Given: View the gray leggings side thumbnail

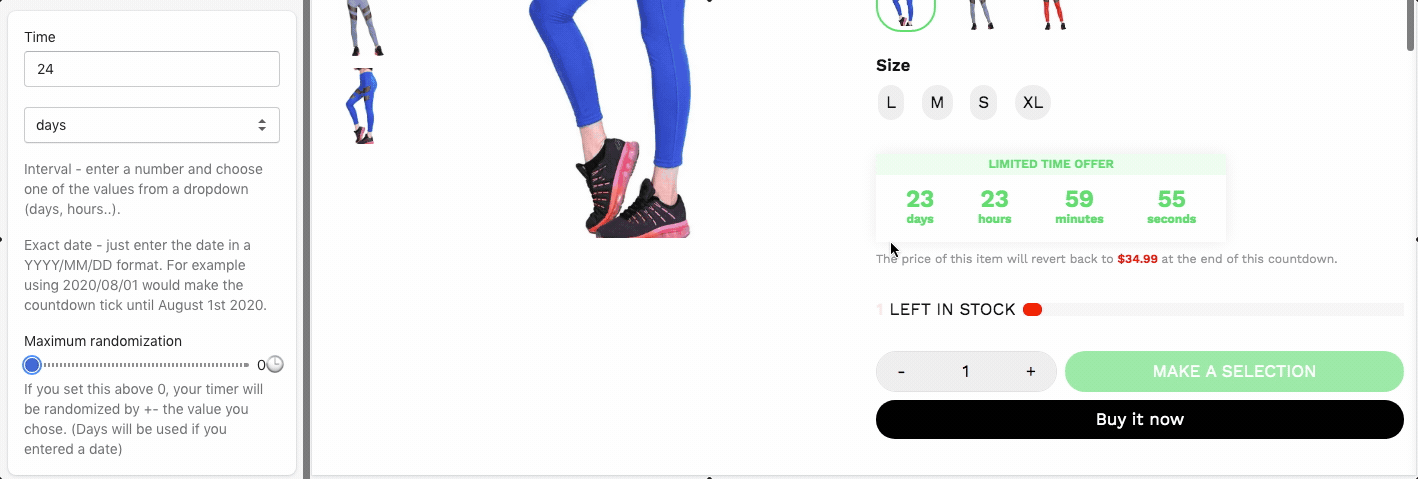Looking at the screenshot, I should coord(362,27).
